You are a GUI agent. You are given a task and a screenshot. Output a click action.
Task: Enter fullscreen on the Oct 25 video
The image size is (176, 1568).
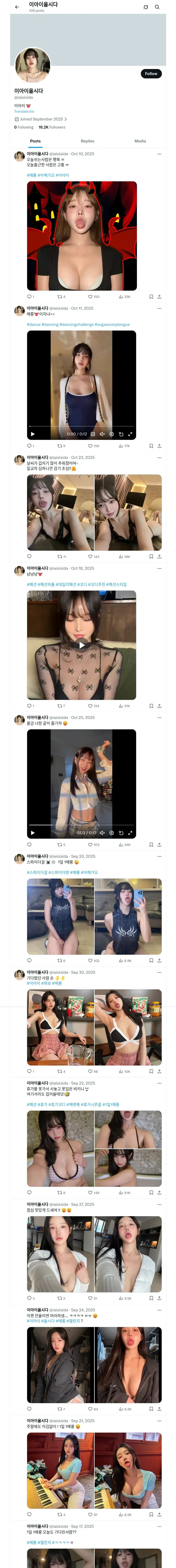pos(130,833)
